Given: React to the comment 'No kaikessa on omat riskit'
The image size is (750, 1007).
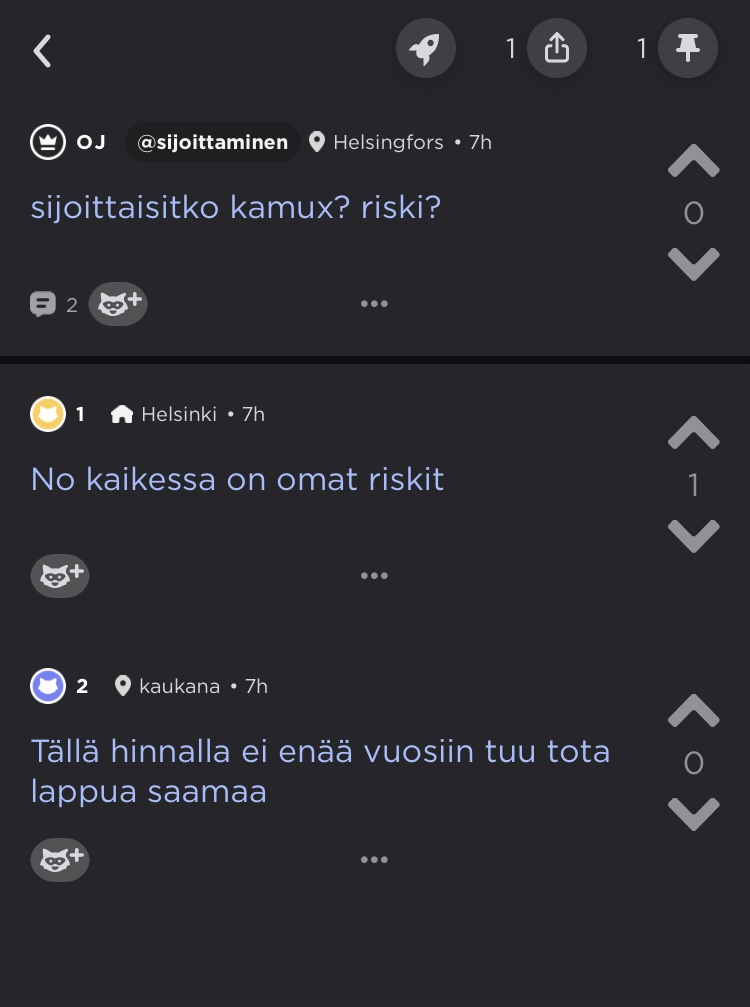Looking at the screenshot, I should (x=60, y=576).
